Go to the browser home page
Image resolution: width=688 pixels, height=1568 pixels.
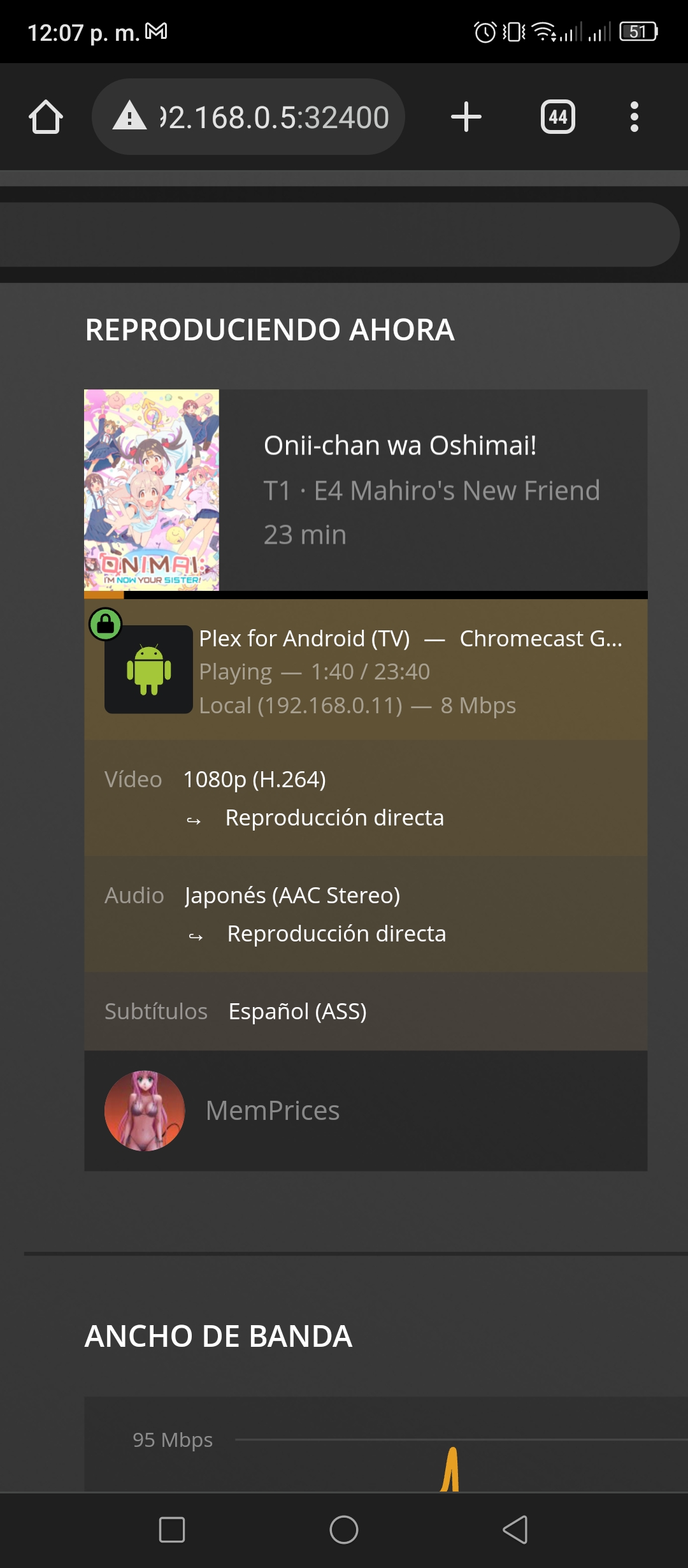[46, 117]
